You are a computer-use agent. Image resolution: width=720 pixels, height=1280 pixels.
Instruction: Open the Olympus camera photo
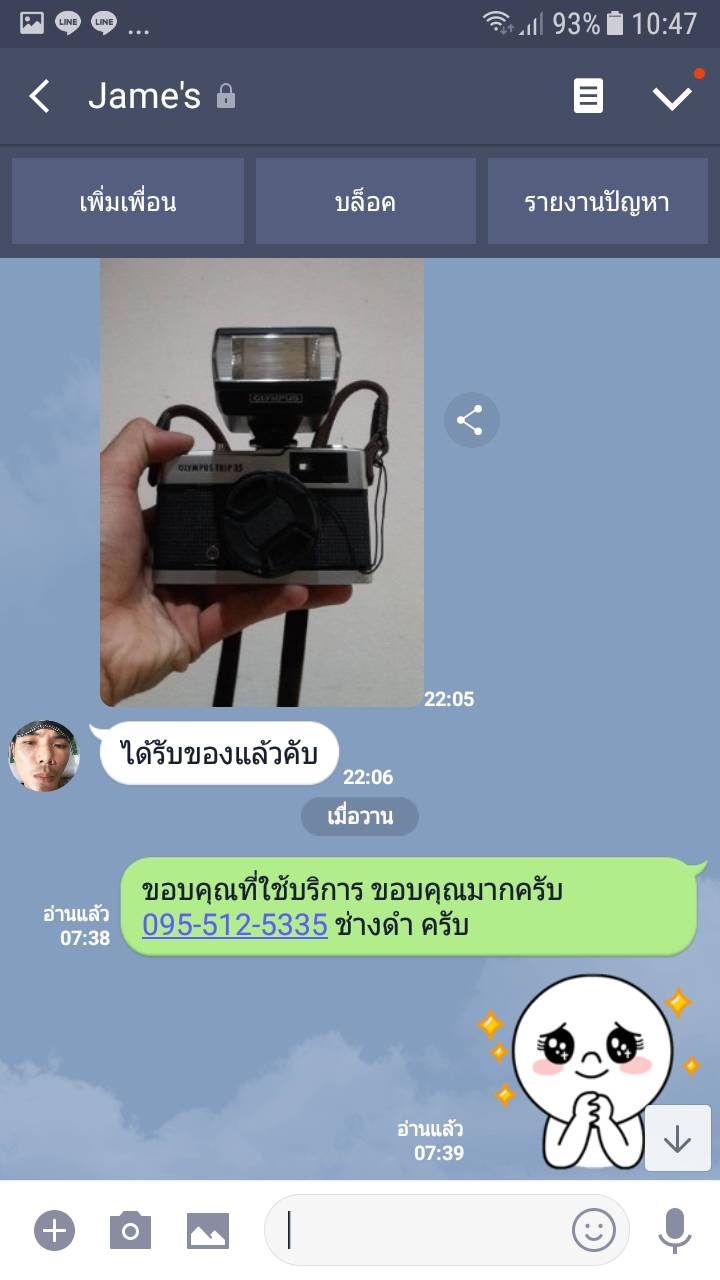click(262, 482)
